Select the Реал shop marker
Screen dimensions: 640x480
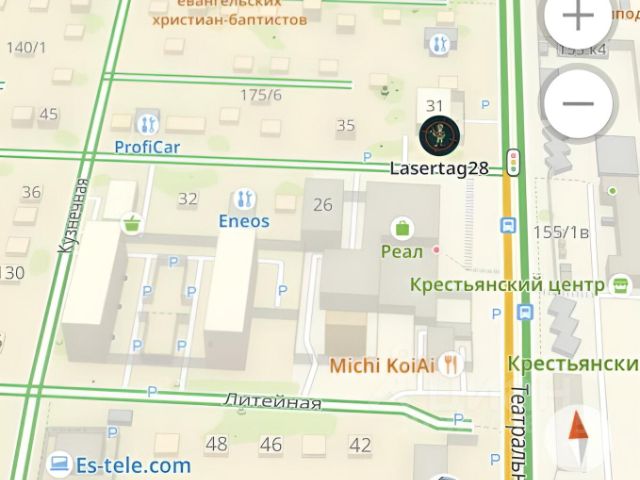[x=403, y=228]
